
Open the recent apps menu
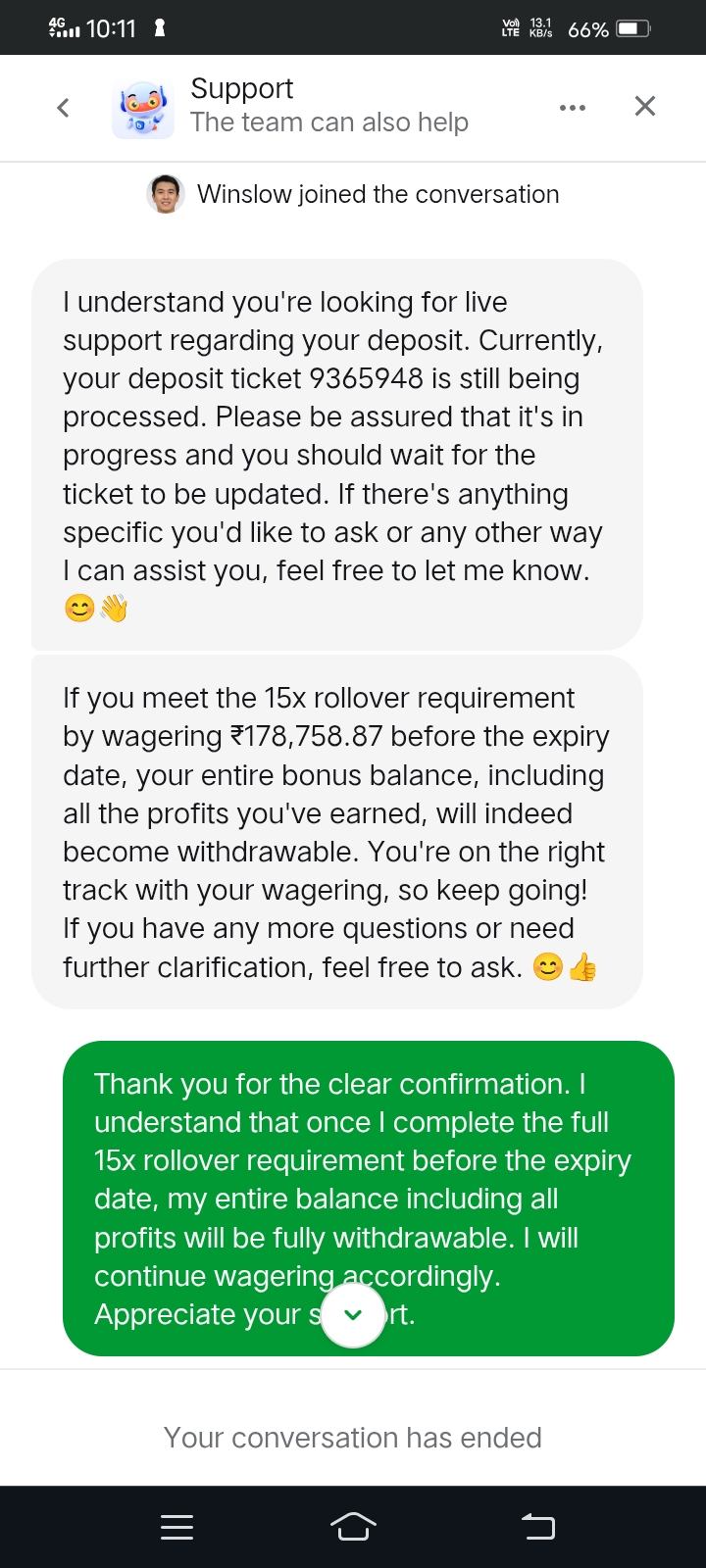[176, 1527]
